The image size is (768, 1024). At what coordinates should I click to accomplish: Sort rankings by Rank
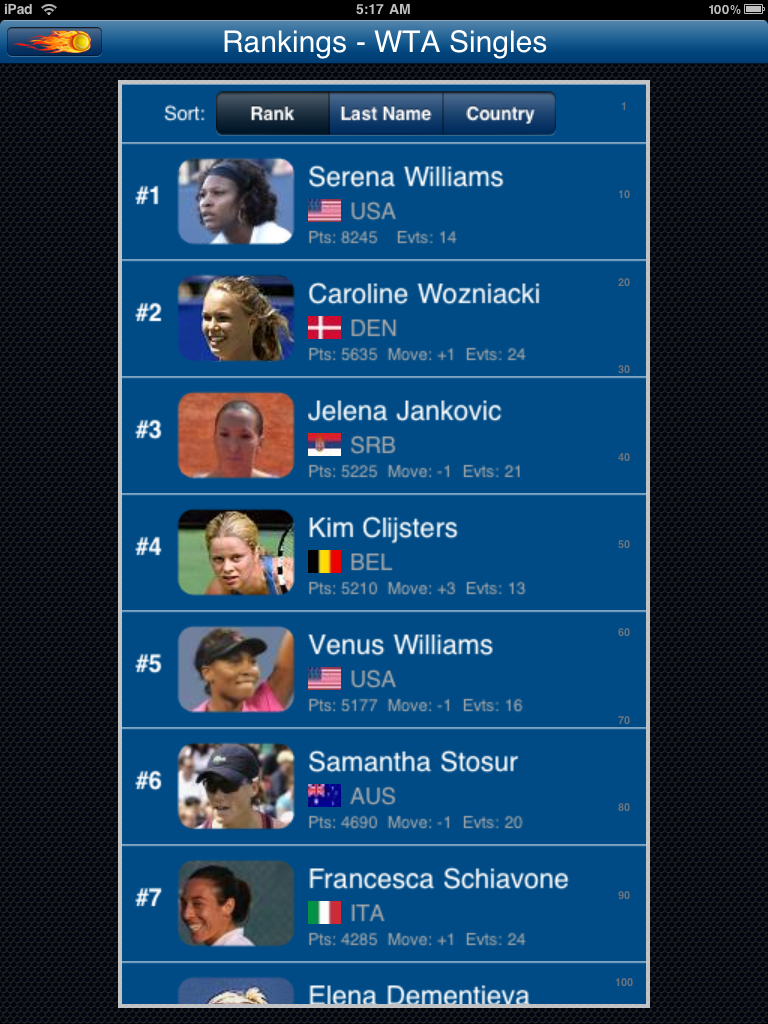click(272, 114)
